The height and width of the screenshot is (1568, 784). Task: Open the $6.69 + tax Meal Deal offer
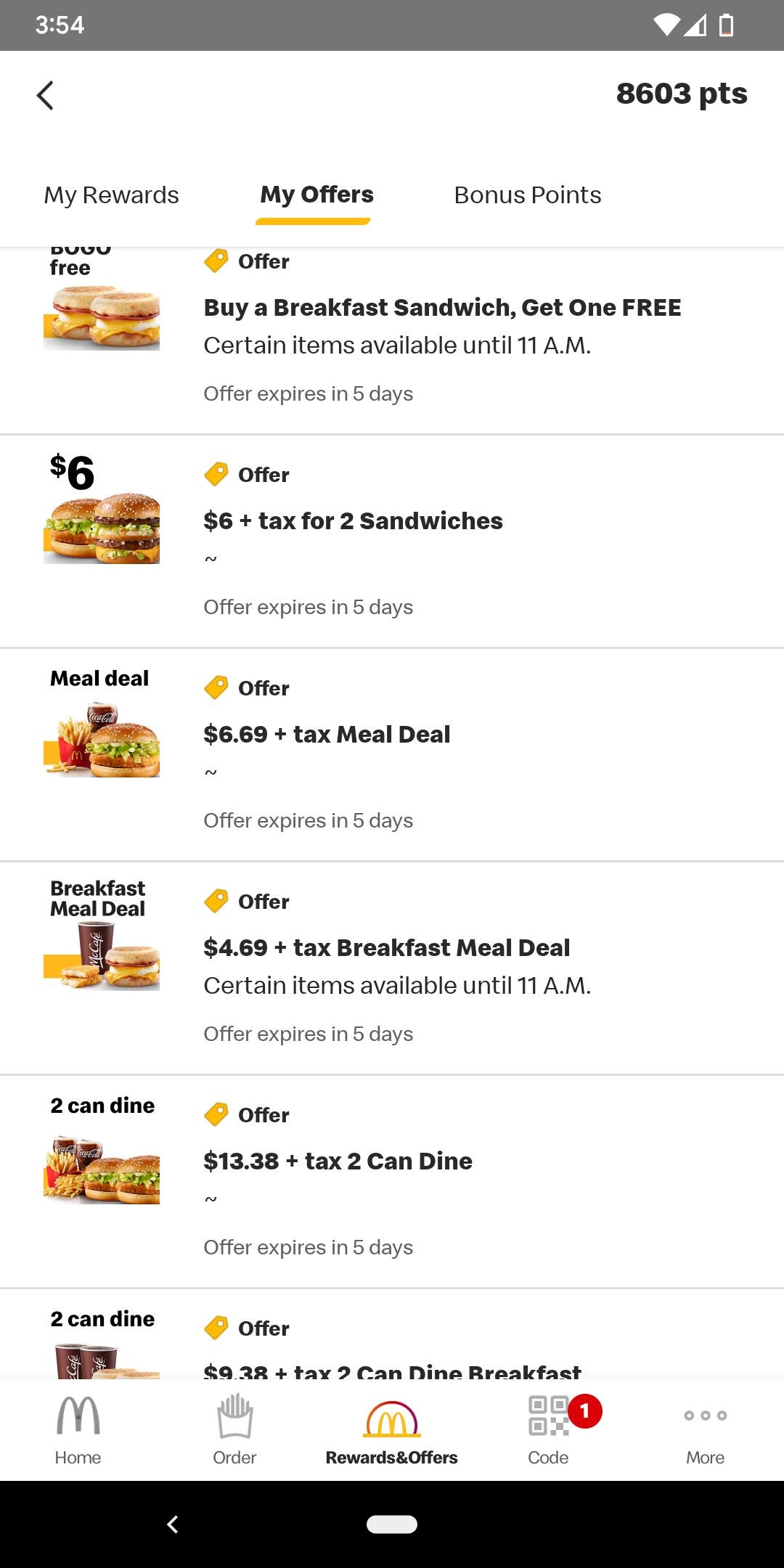coord(327,735)
